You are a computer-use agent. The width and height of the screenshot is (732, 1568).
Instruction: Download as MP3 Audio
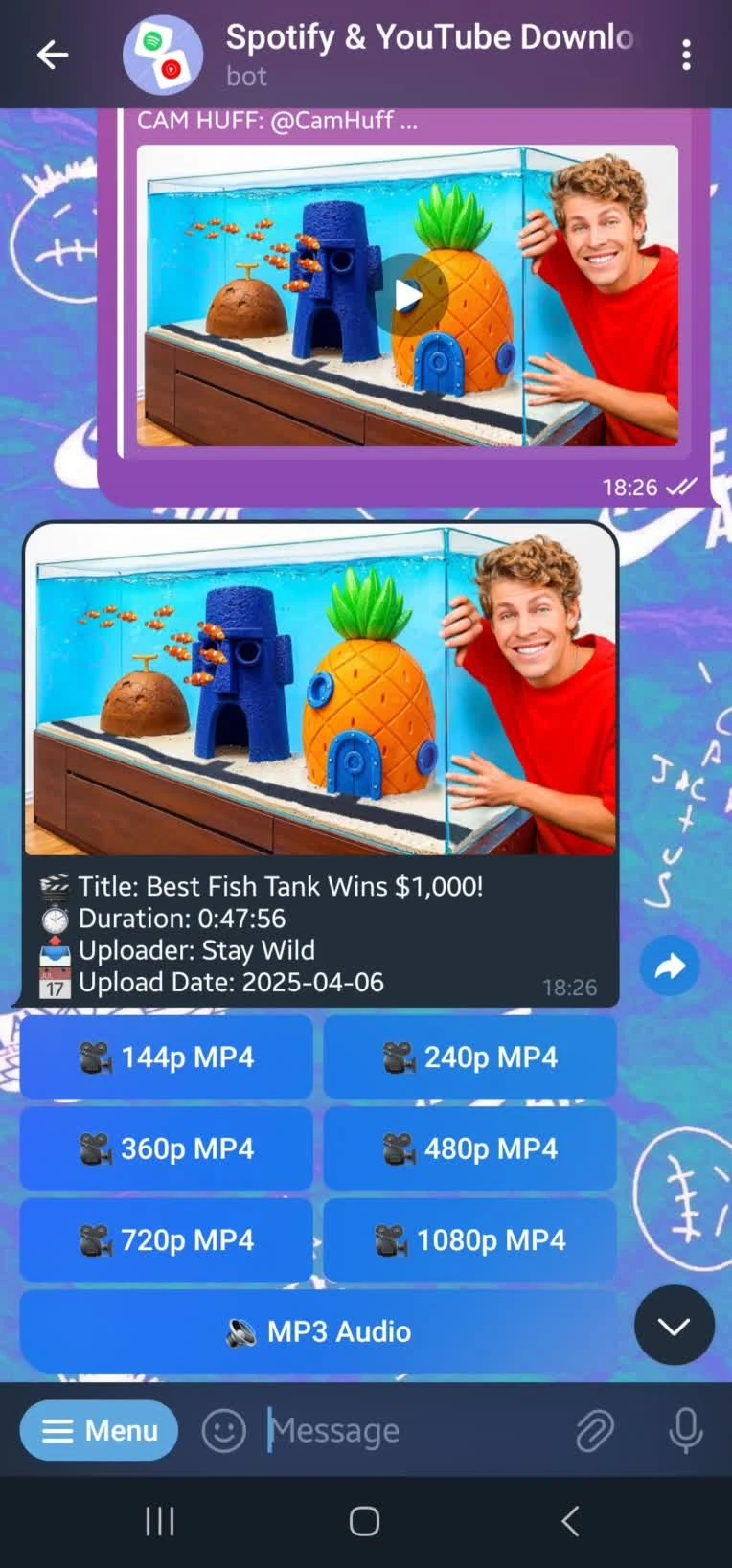point(318,1331)
